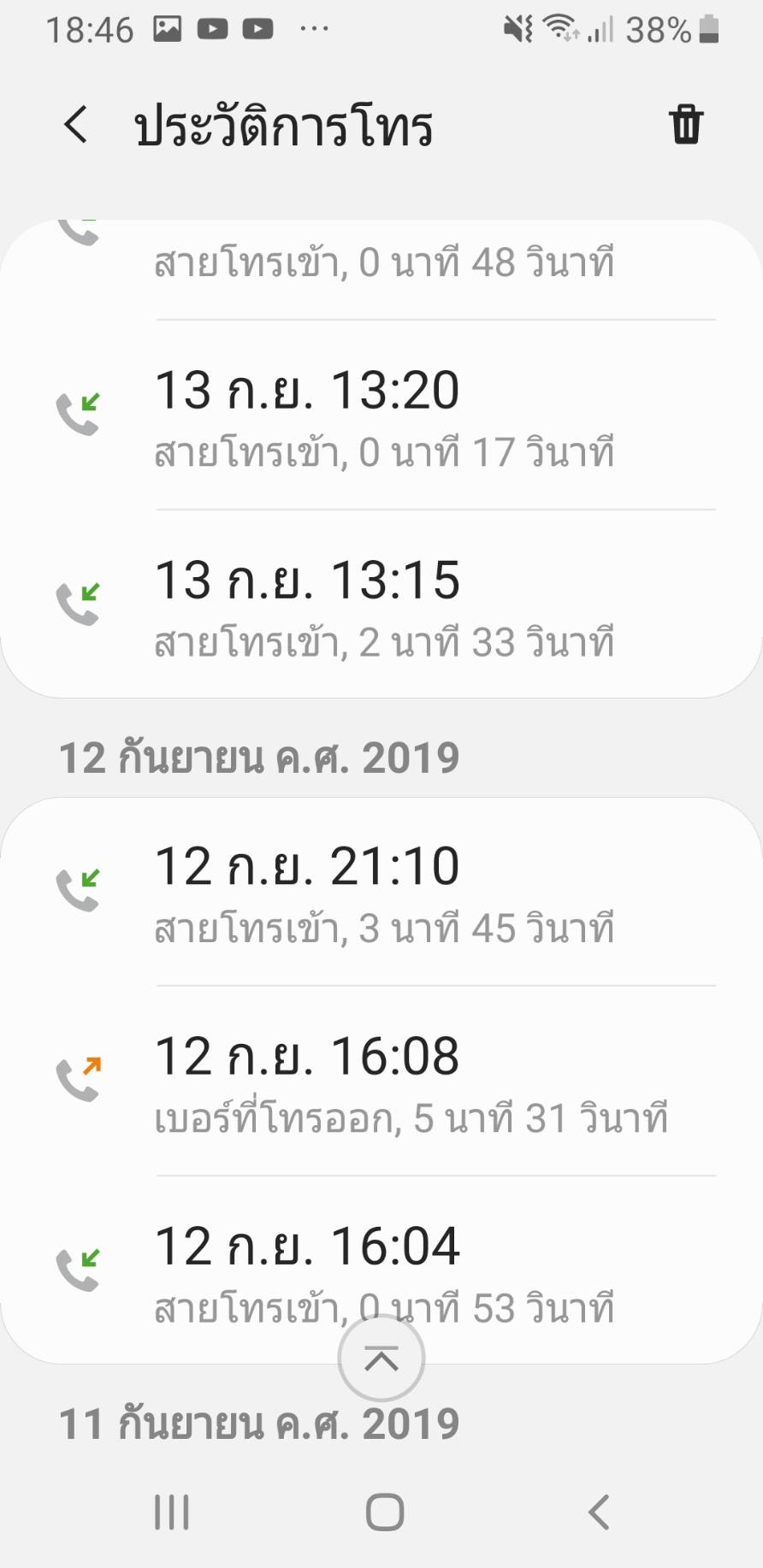The width and height of the screenshot is (763, 1568).
Task: Select the 12 ก.ย. 21:10 incoming call
Action: tap(381, 893)
